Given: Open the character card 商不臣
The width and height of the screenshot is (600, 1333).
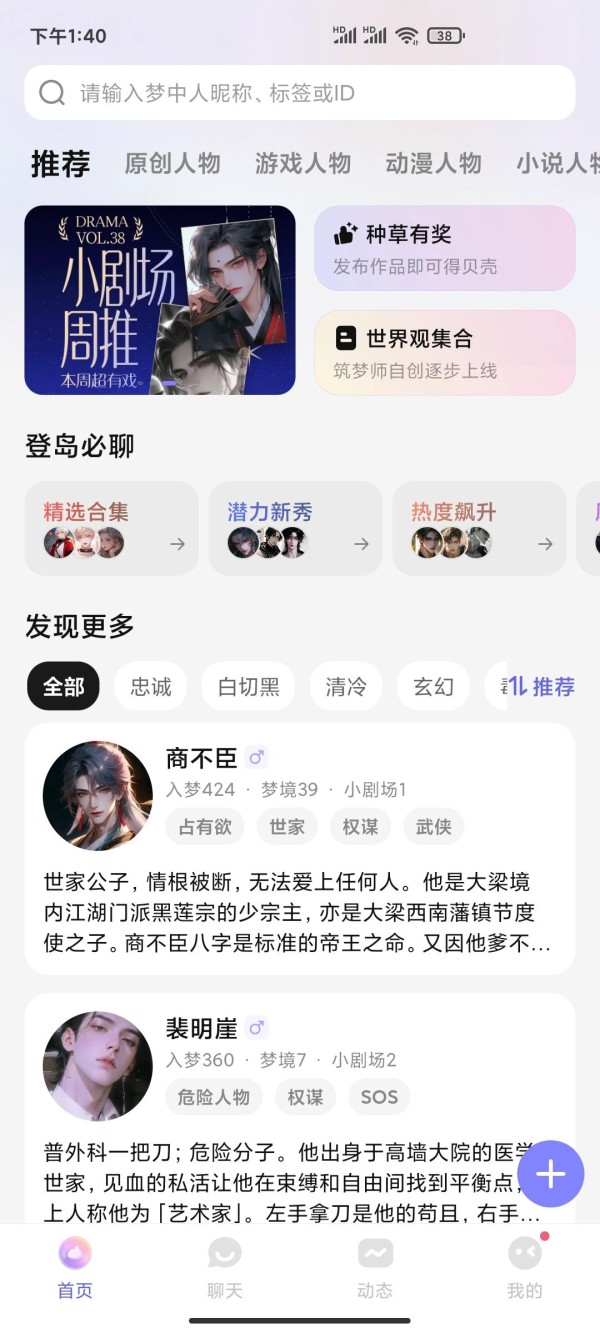Looking at the screenshot, I should tap(300, 848).
